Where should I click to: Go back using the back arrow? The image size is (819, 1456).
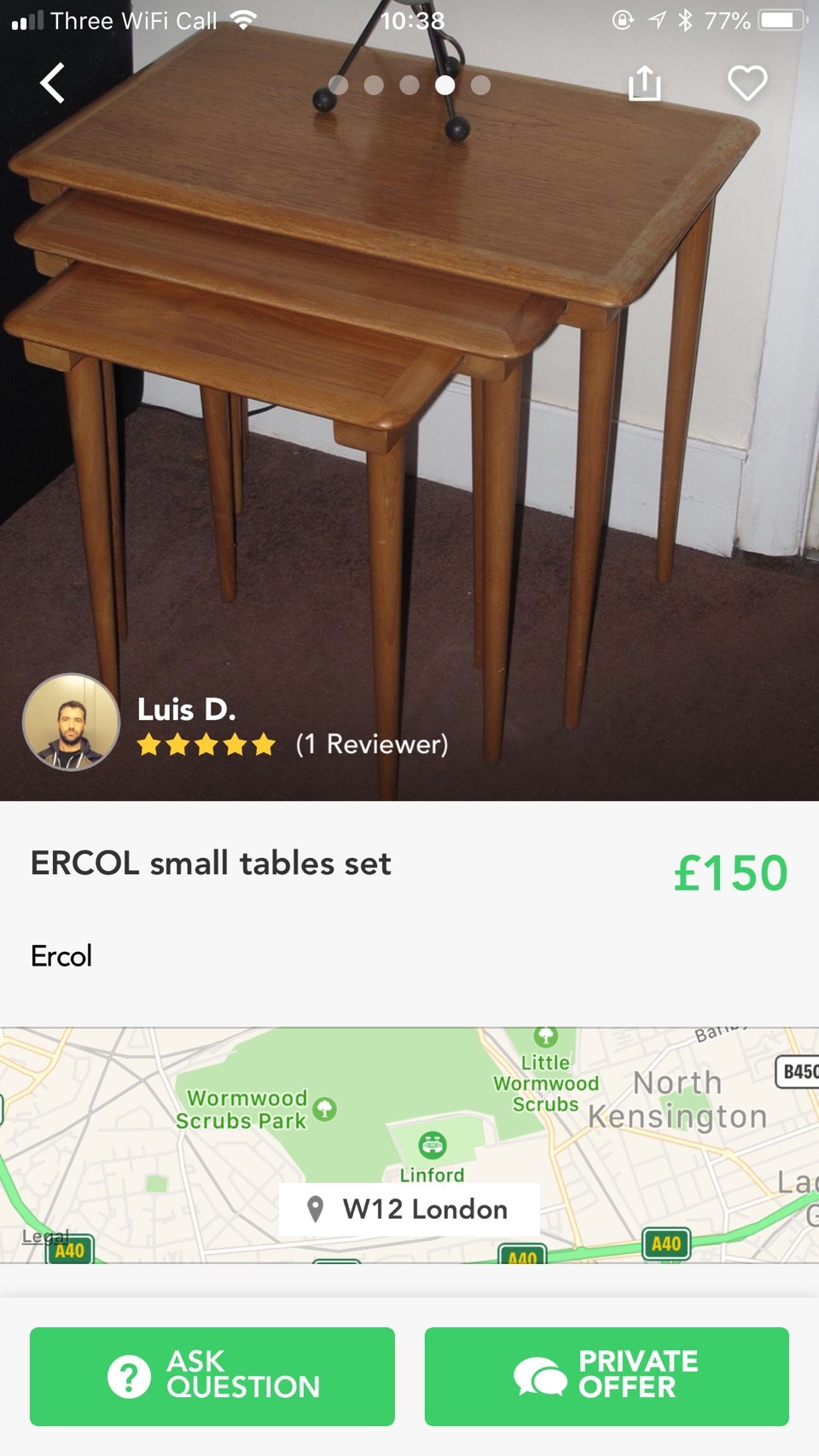click(x=53, y=84)
